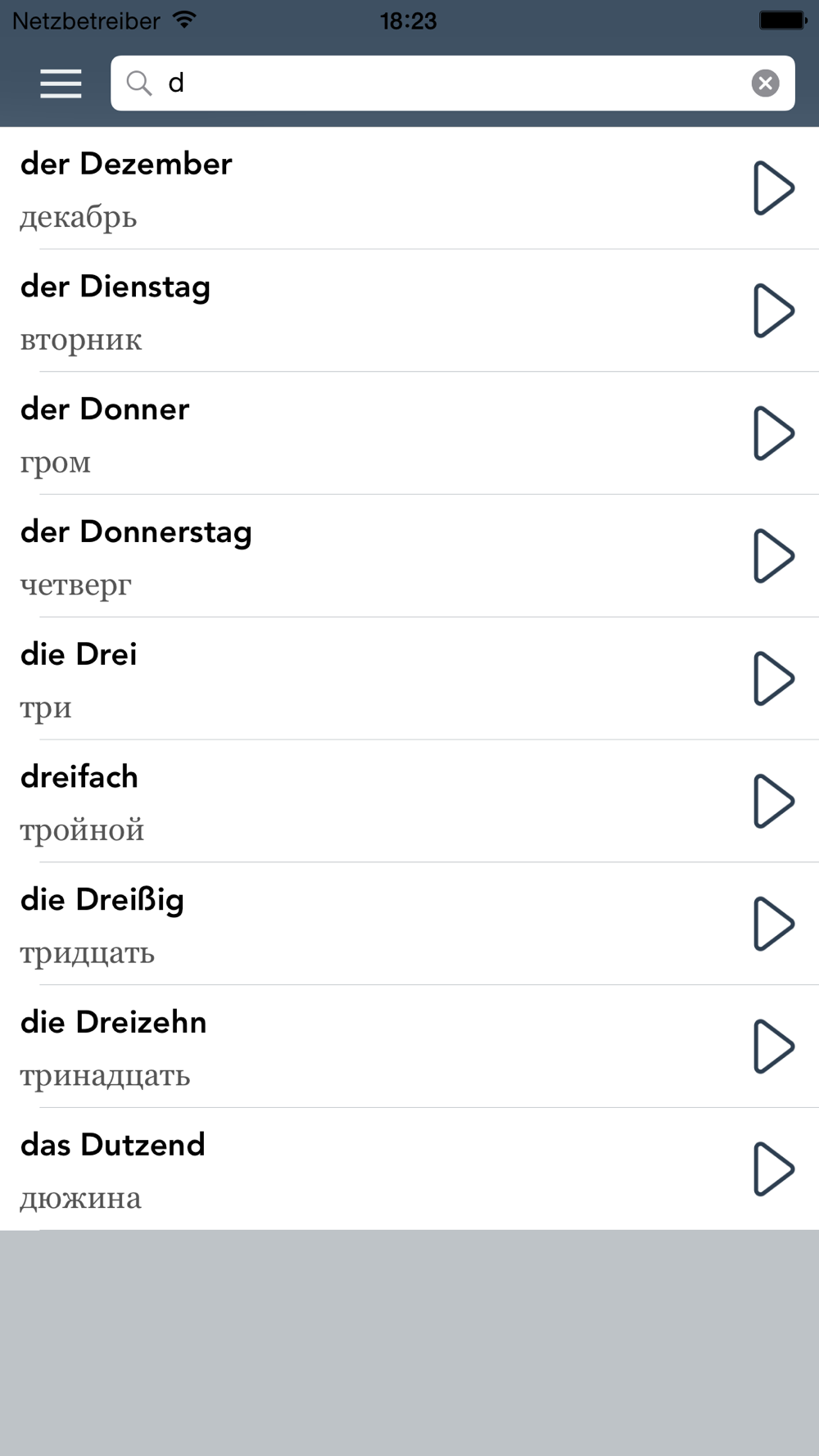Screen dimensions: 819x1456
Task: Play audio for der Dienstag
Action: coord(773,311)
